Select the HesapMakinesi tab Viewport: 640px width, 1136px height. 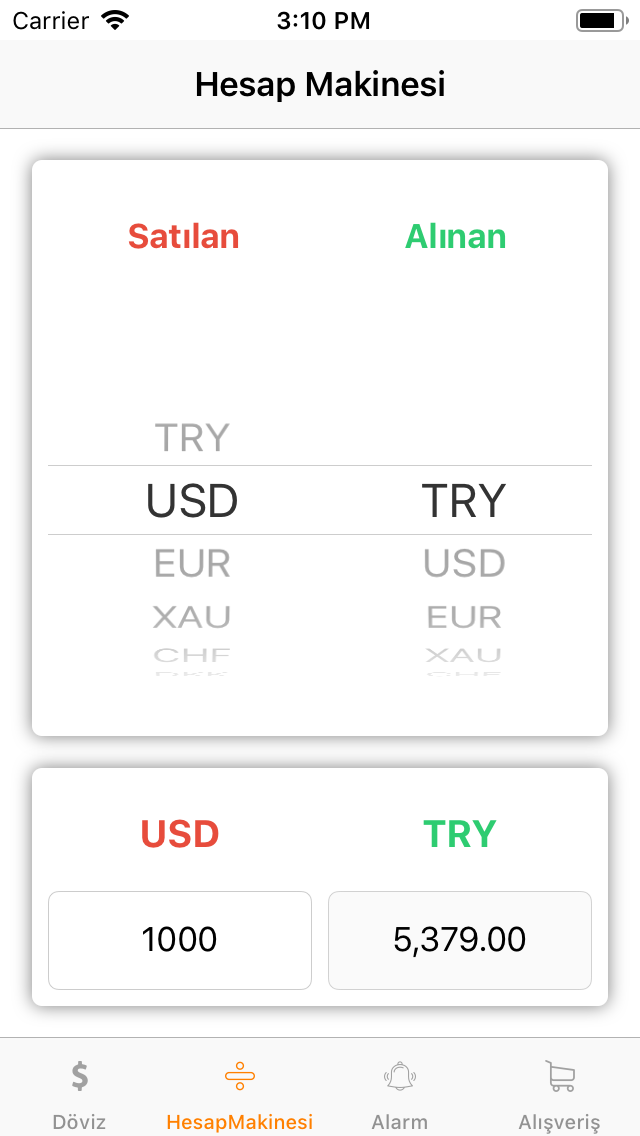[239, 1092]
